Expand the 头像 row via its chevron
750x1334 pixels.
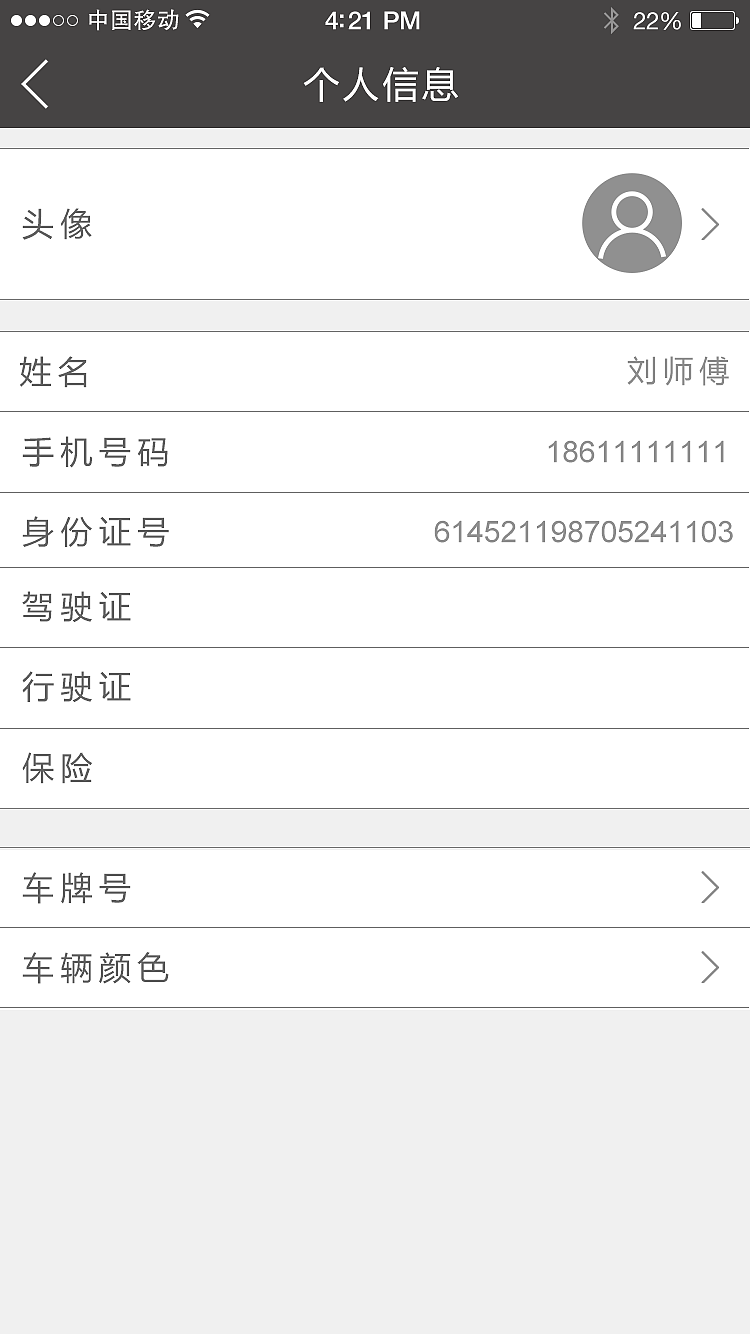point(710,223)
